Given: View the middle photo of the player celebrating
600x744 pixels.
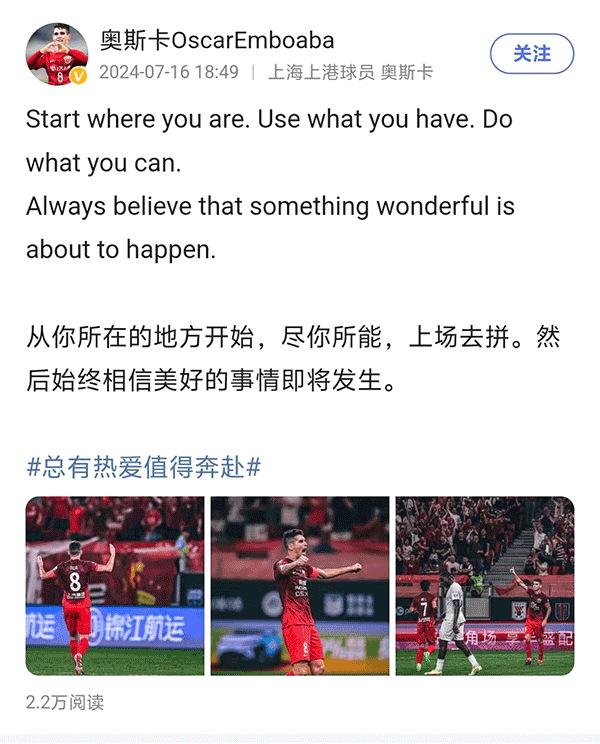Looking at the screenshot, I should tap(300, 585).
